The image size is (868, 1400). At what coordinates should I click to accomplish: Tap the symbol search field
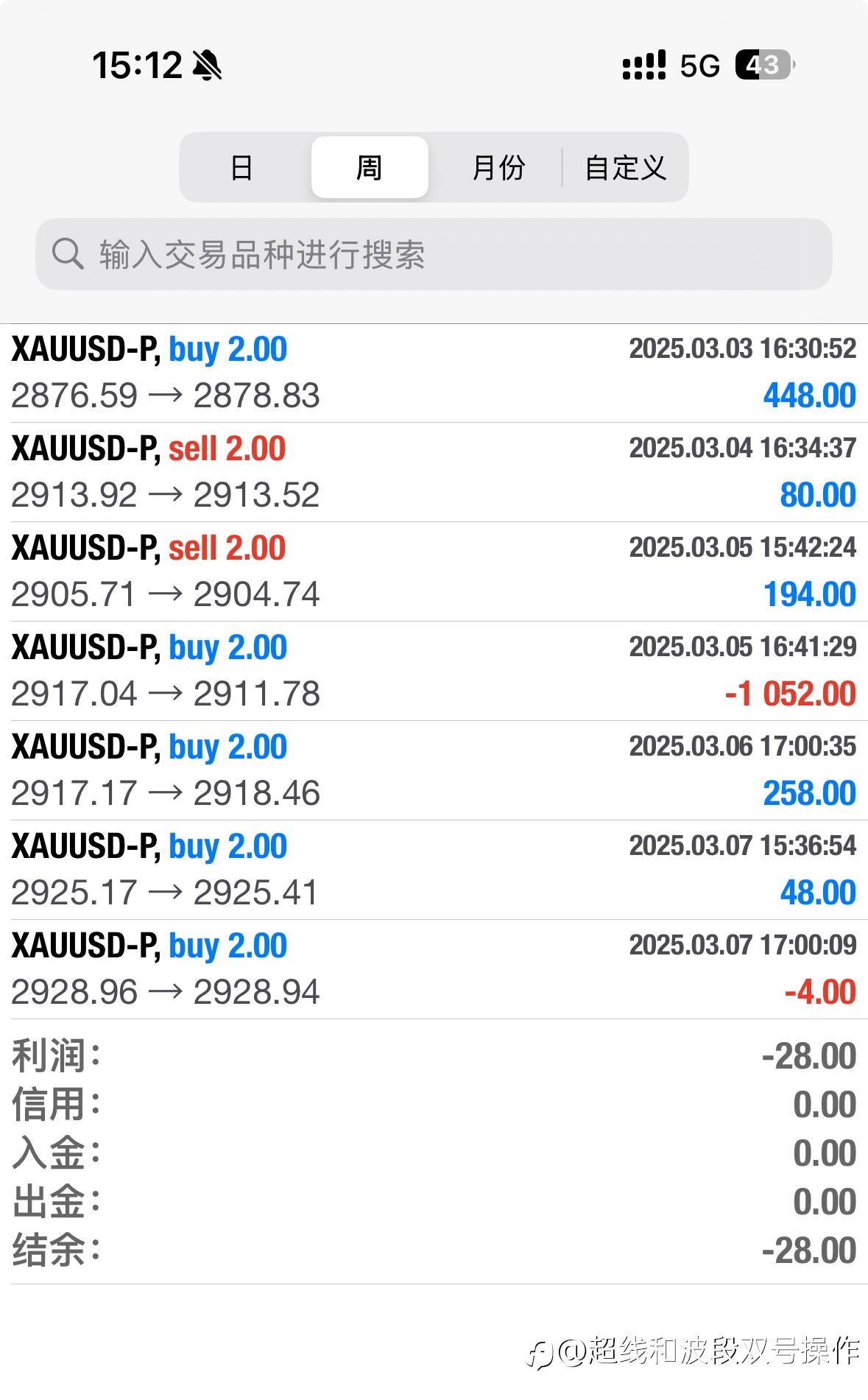tap(434, 254)
